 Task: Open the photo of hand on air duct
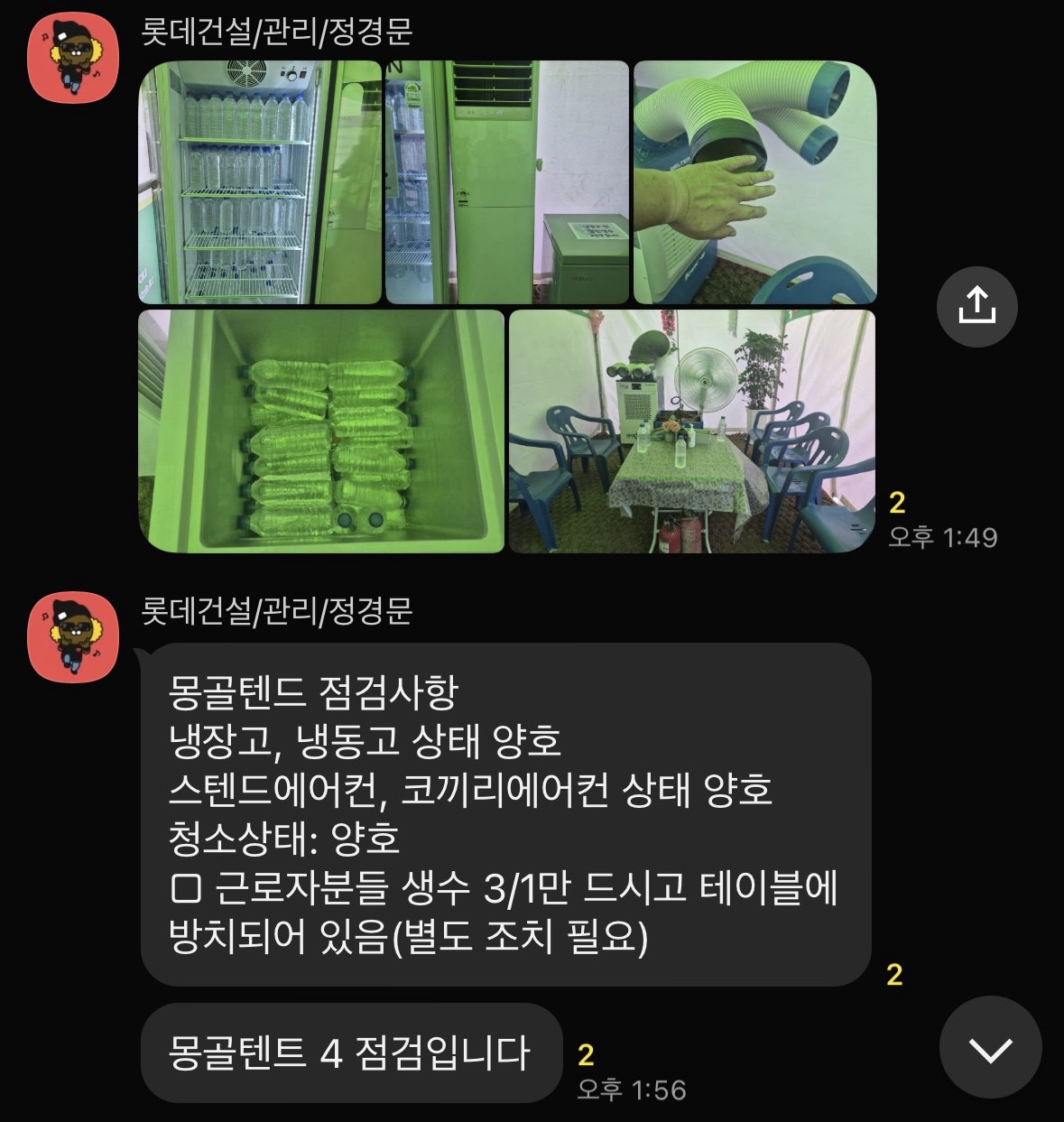point(754,182)
